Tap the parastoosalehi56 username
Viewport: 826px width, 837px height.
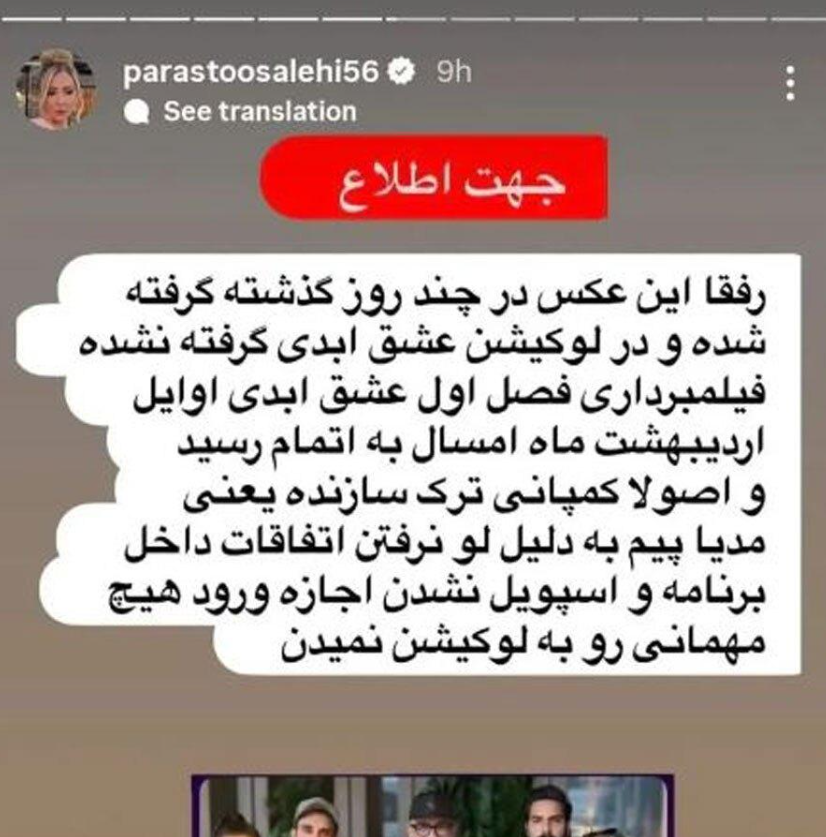point(253,72)
